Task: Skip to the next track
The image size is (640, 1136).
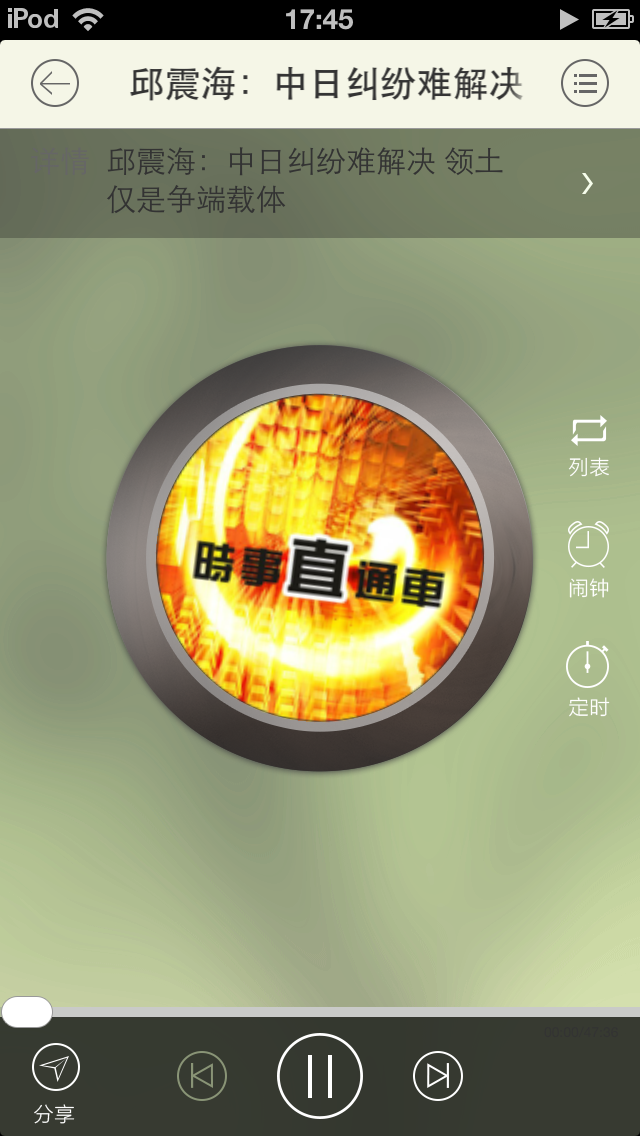Action: pos(438,1076)
